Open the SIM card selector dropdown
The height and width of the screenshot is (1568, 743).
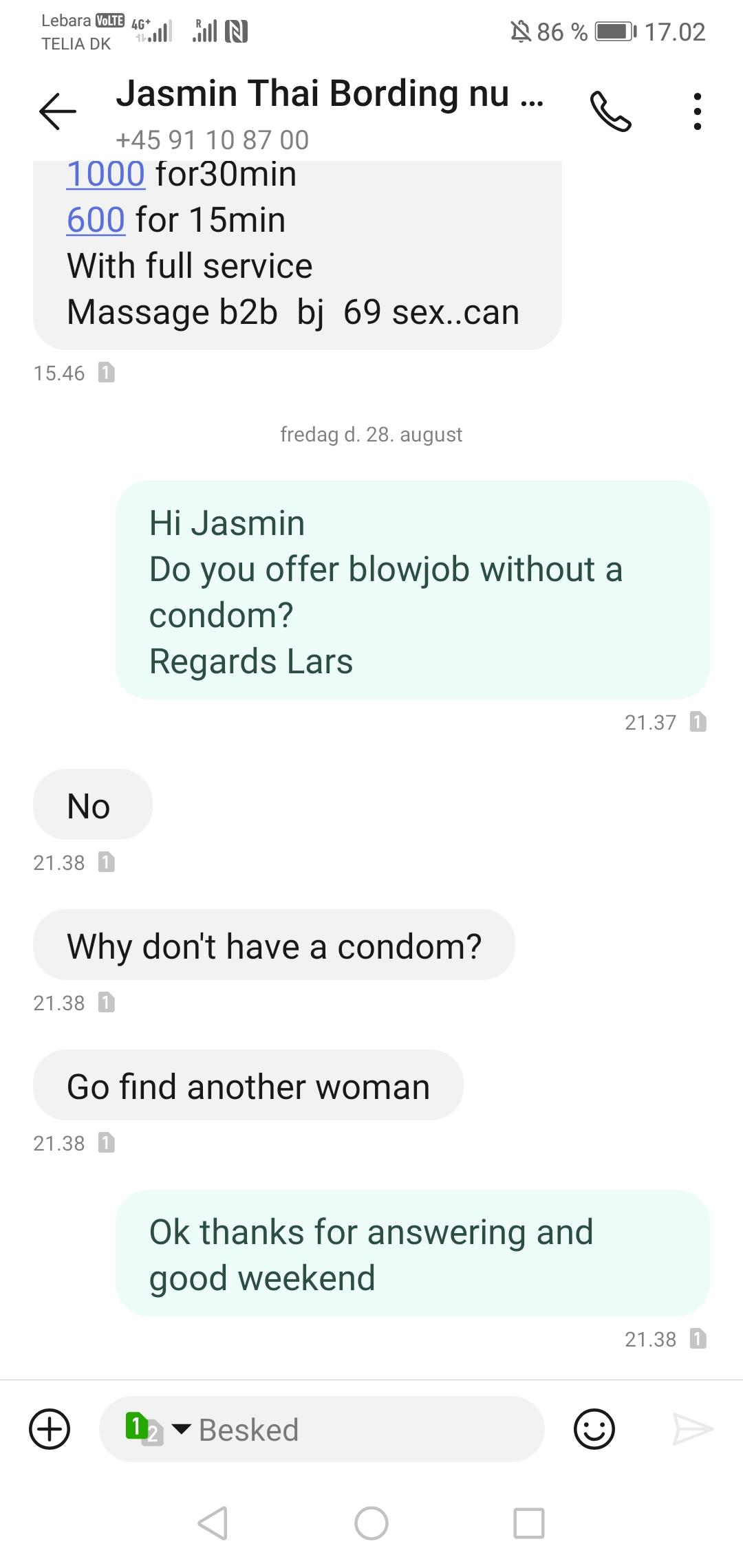(x=157, y=1429)
